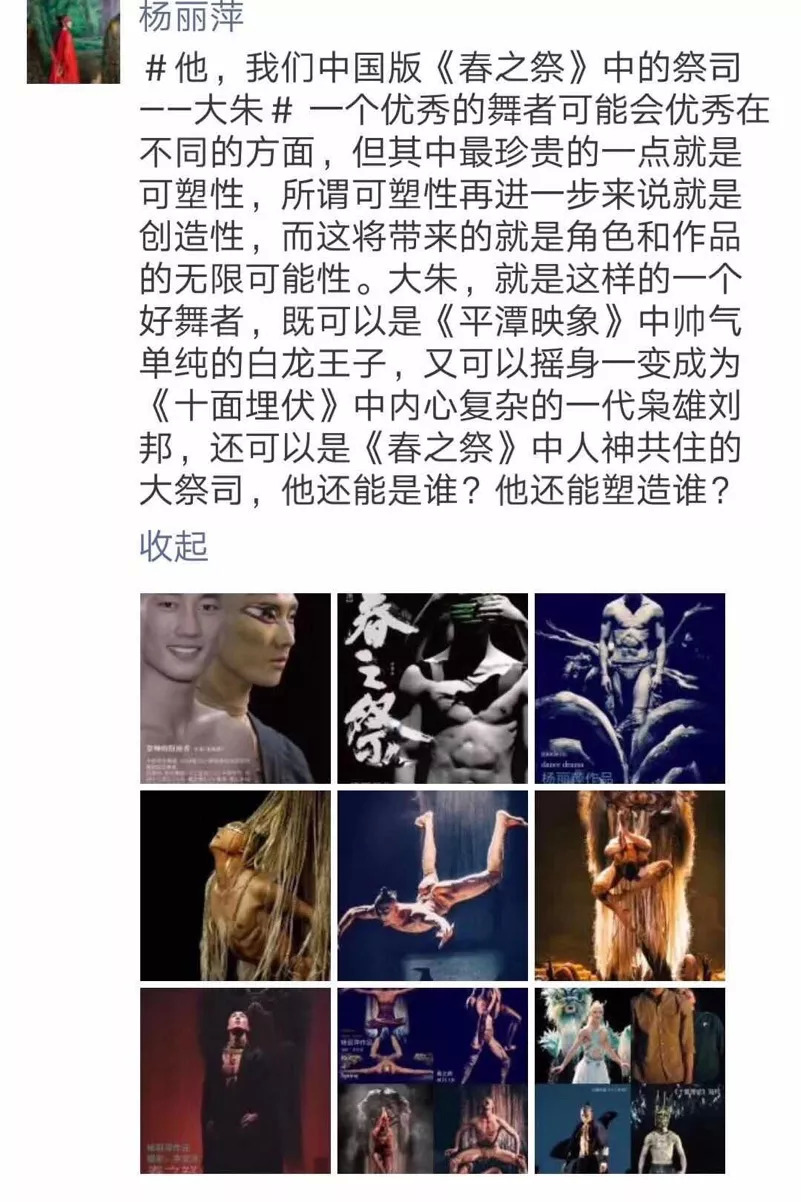Open the last collage with costumed characters
The height and width of the screenshot is (1202, 801).
pyautogui.click(x=629, y=1080)
